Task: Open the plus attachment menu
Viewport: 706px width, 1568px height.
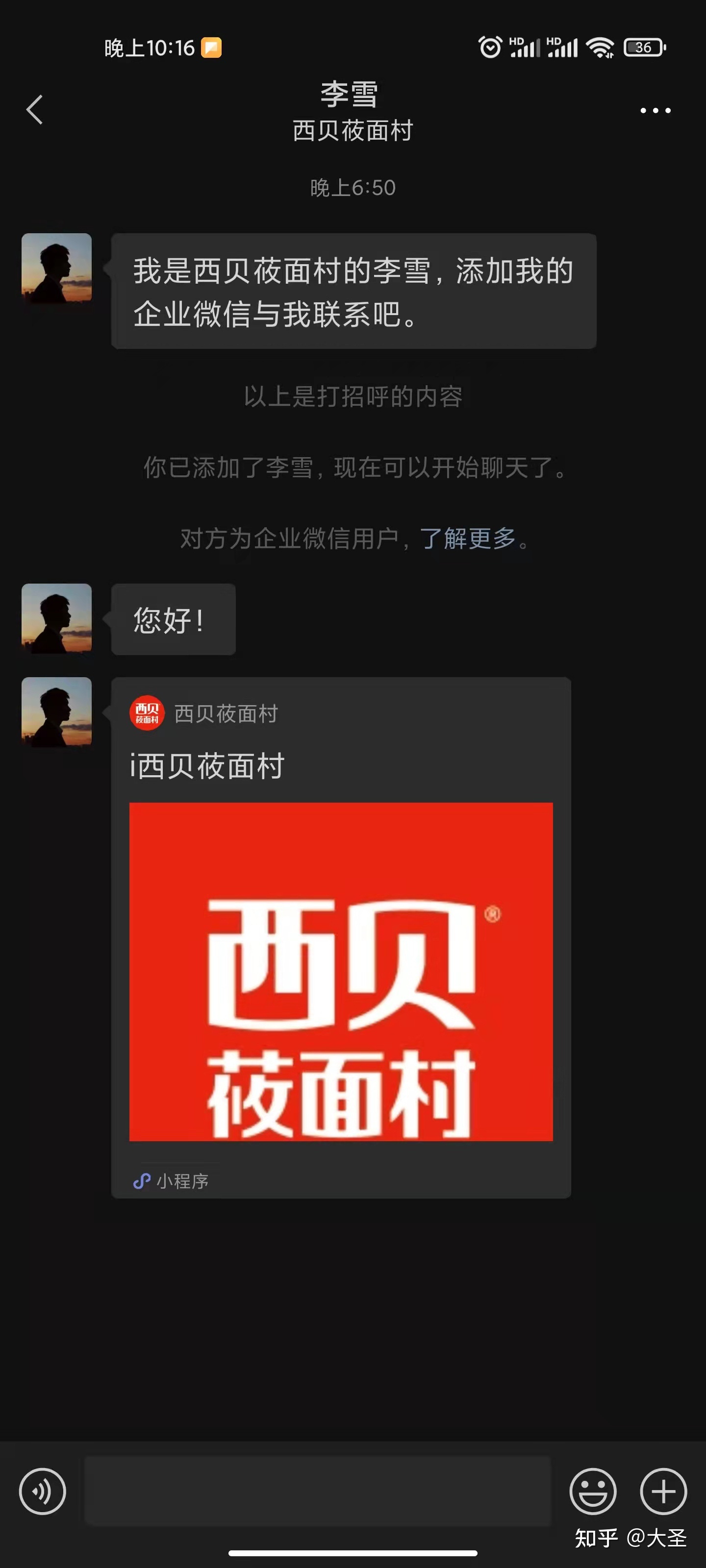Action: pos(663,1491)
